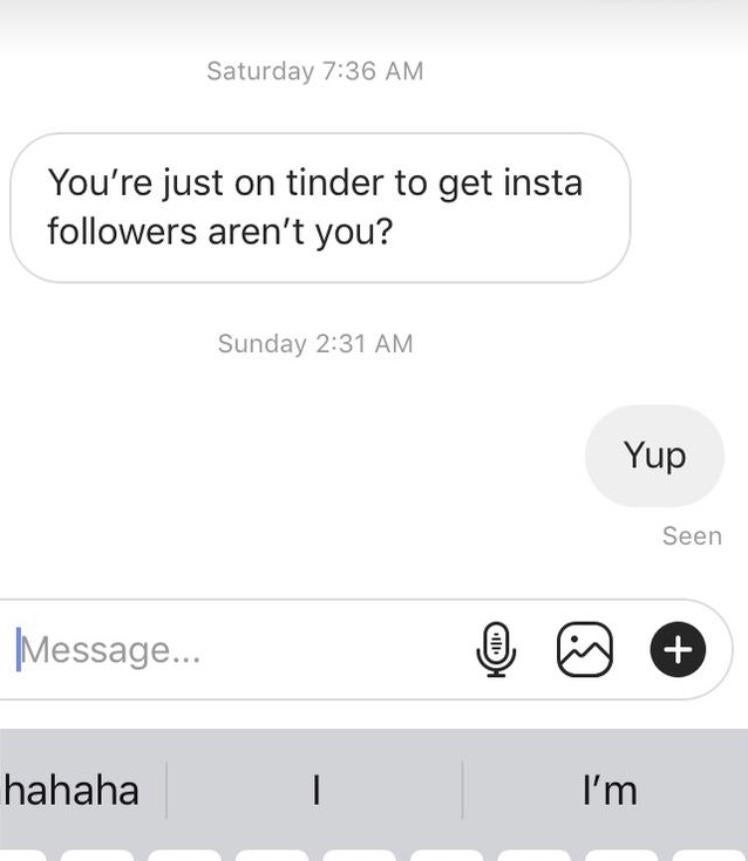Open the plus attachments menu
The height and width of the screenshot is (861, 748).
(x=678, y=650)
